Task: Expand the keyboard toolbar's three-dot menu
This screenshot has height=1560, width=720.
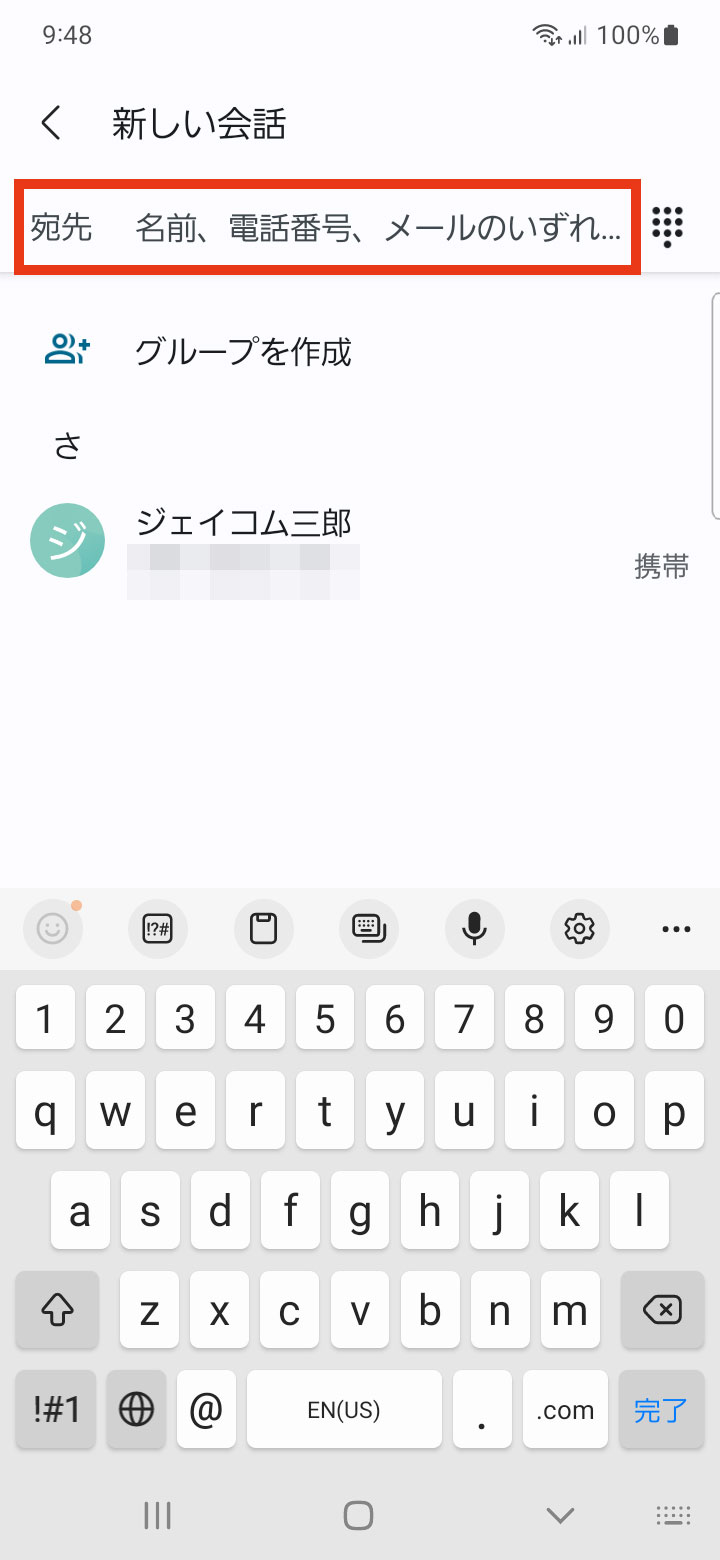Action: click(676, 929)
